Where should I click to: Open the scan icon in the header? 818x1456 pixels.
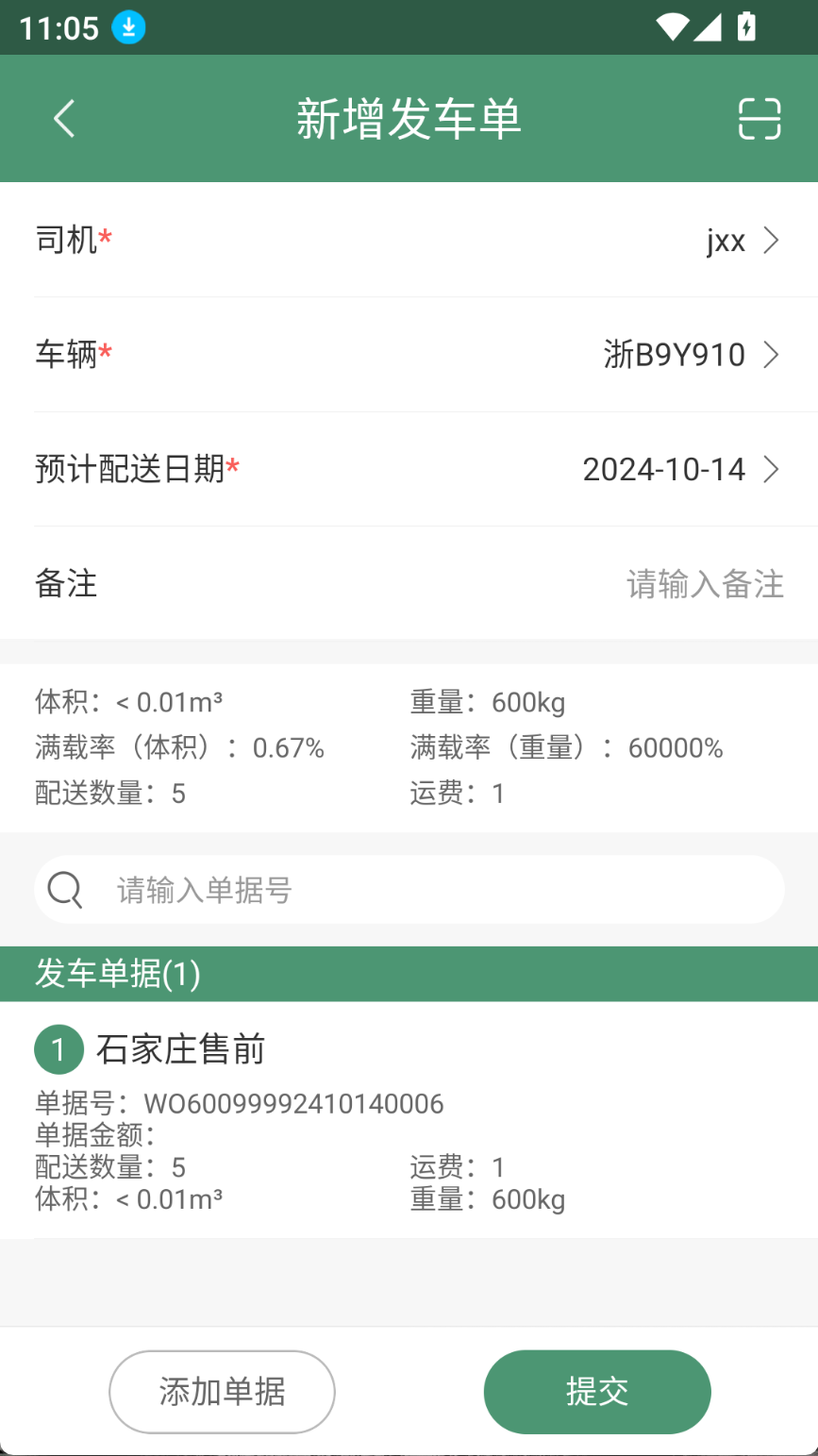tap(759, 119)
